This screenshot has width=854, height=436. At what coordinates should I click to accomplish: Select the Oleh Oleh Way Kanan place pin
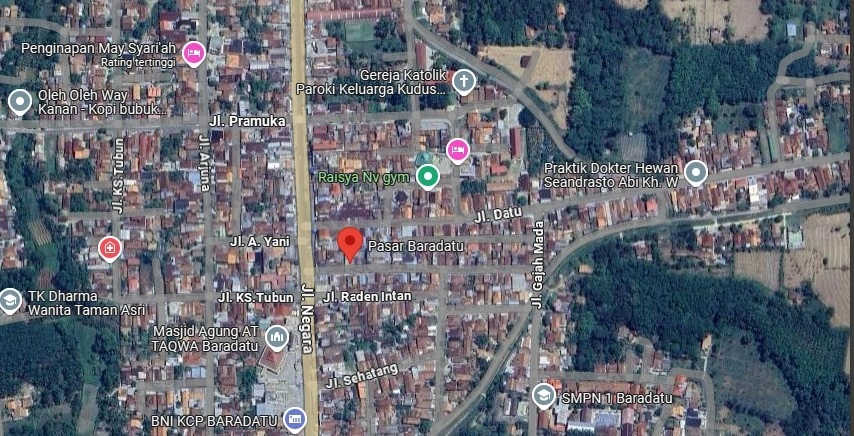tap(19, 101)
